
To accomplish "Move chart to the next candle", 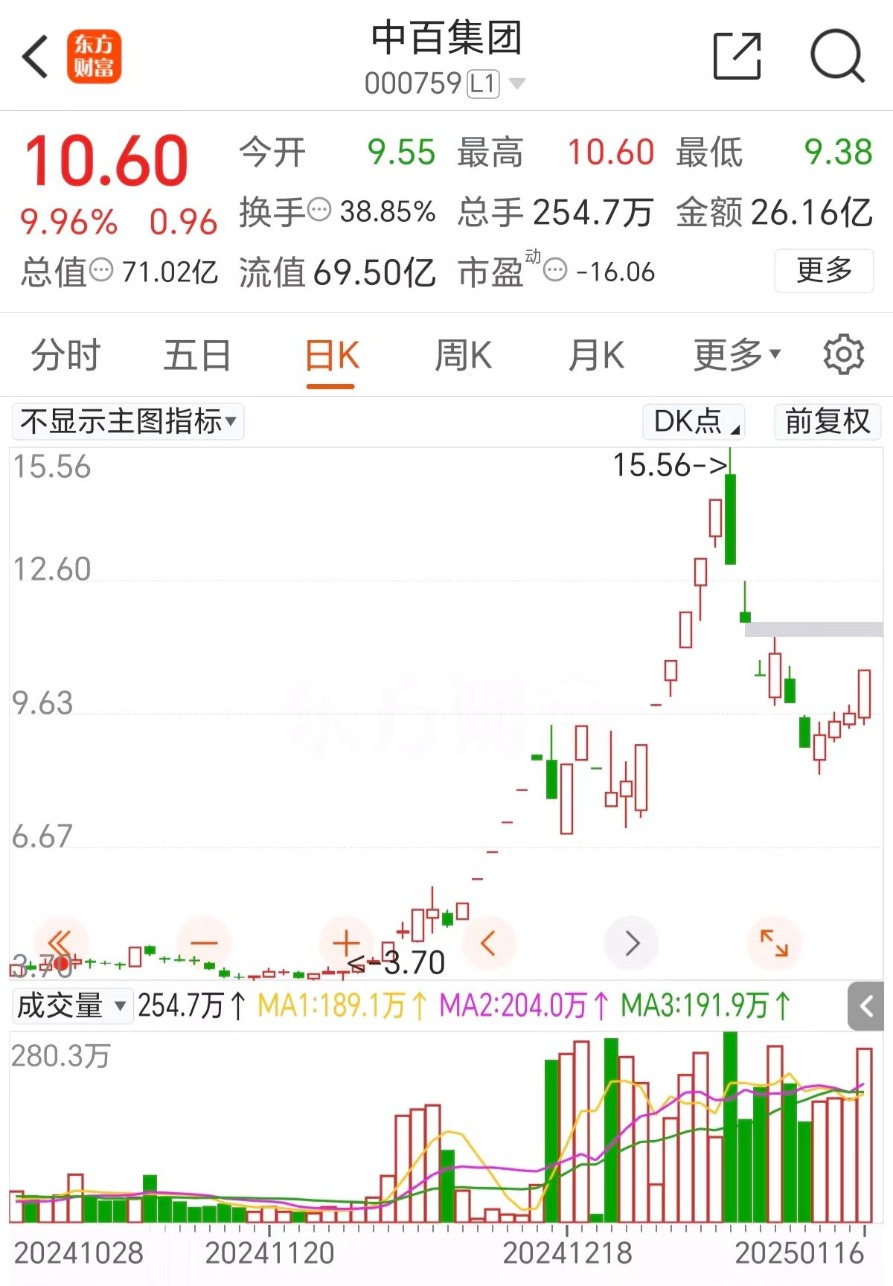I will (631, 942).
